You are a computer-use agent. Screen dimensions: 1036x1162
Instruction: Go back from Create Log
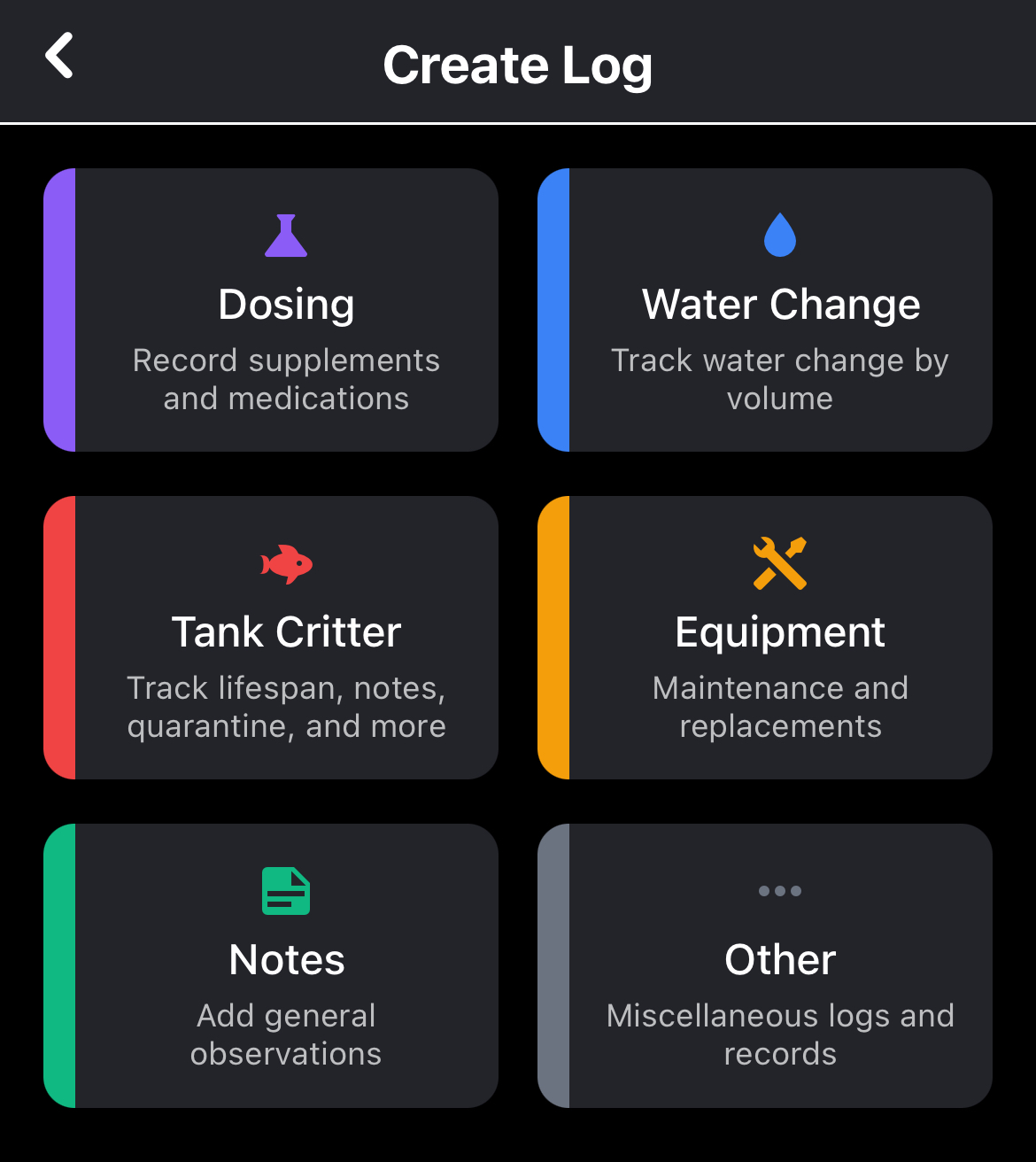(x=59, y=57)
